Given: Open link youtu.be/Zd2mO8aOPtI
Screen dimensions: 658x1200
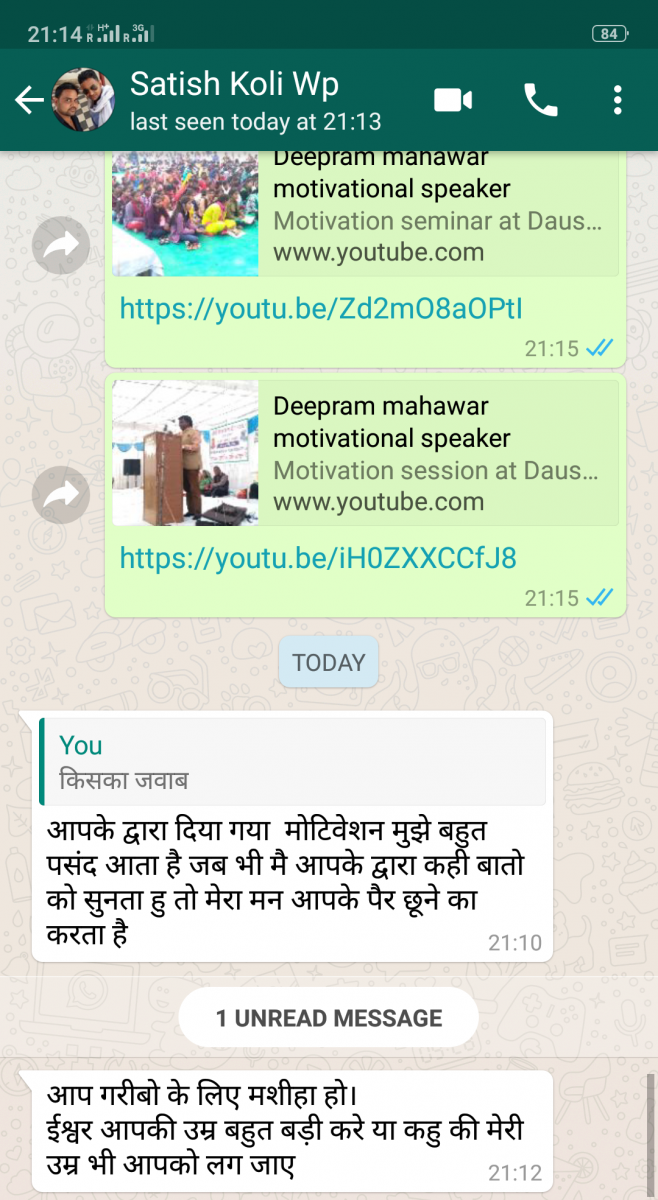Looking at the screenshot, I should (321, 308).
